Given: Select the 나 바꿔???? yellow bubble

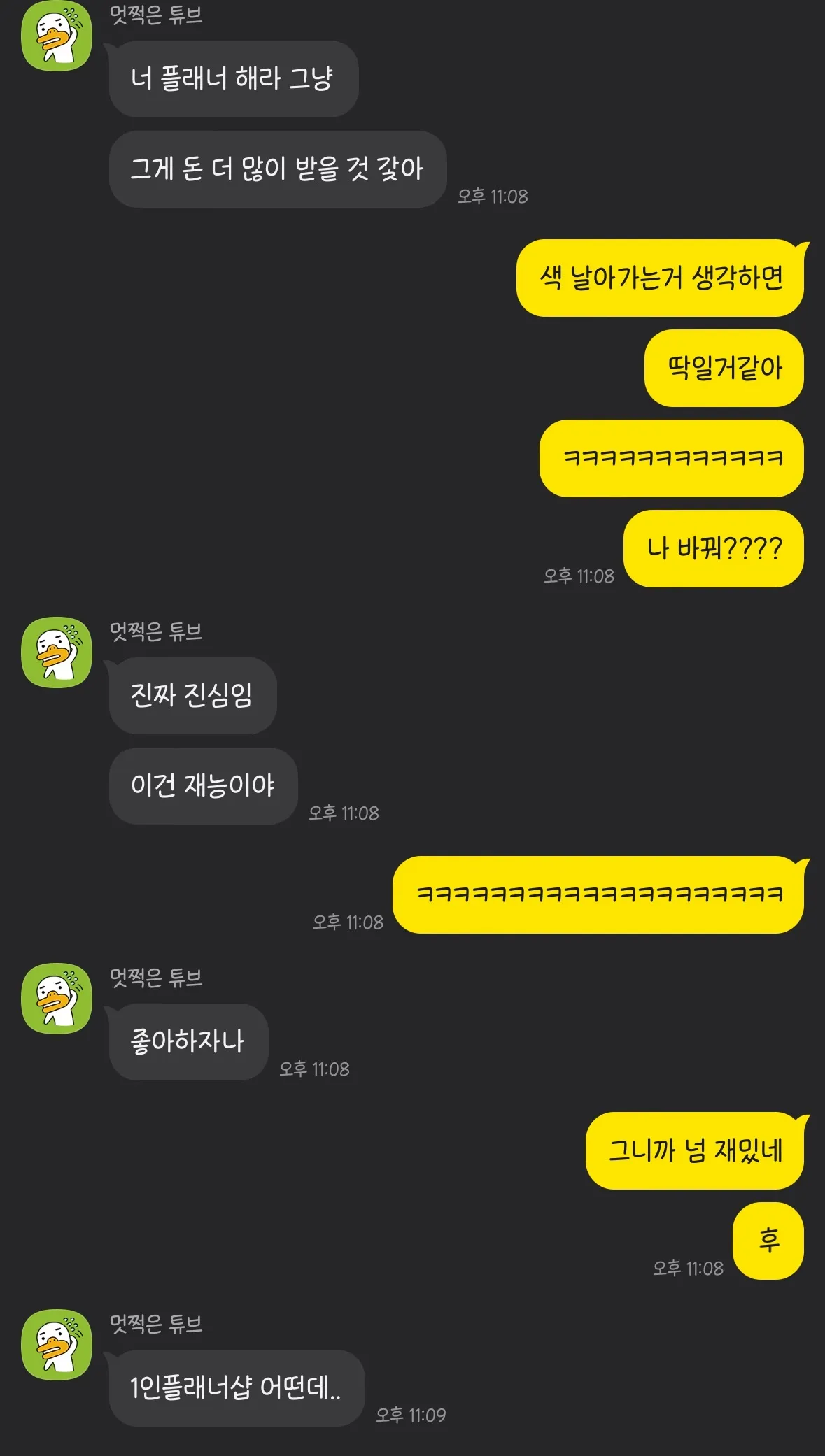Looking at the screenshot, I should tap(714, 550).
